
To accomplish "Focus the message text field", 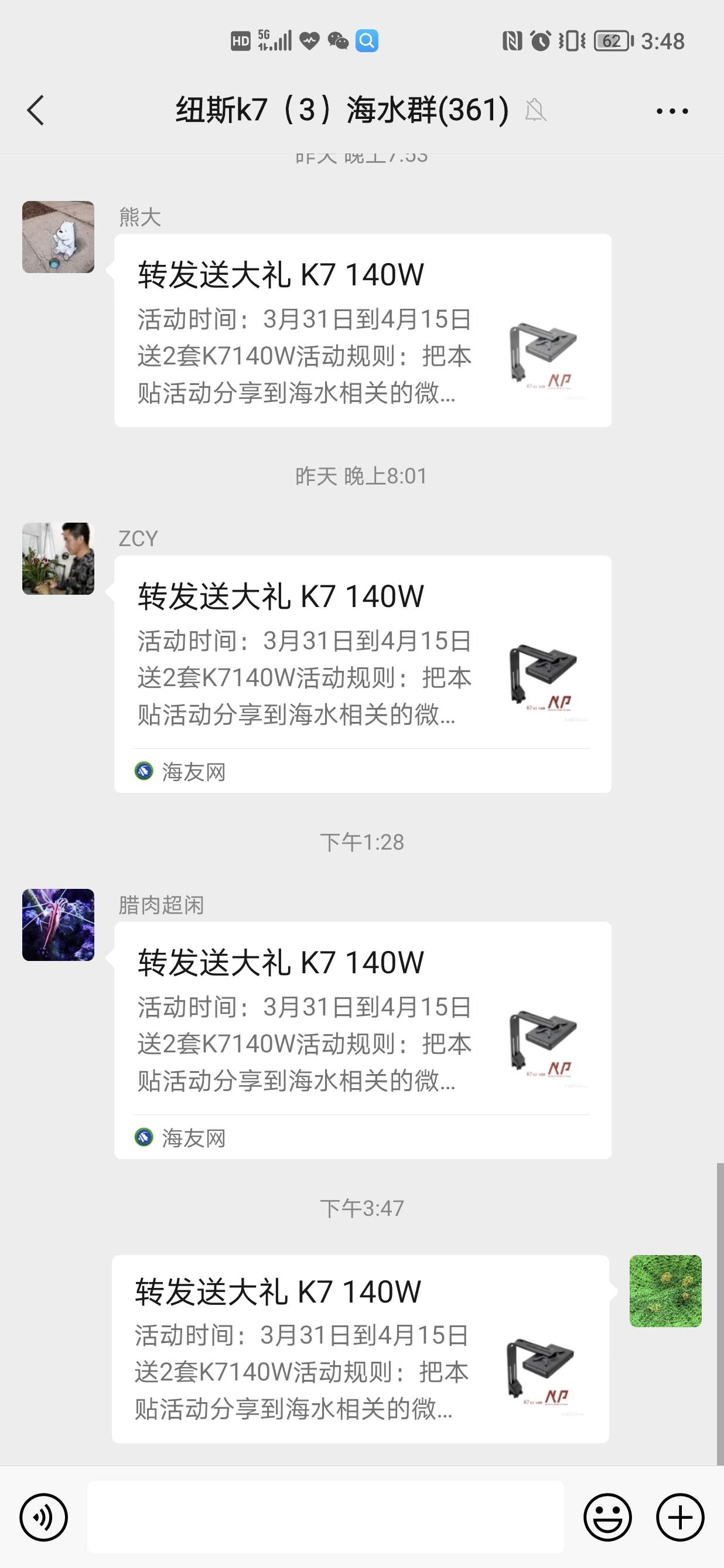I will (x=326, y=1517).
